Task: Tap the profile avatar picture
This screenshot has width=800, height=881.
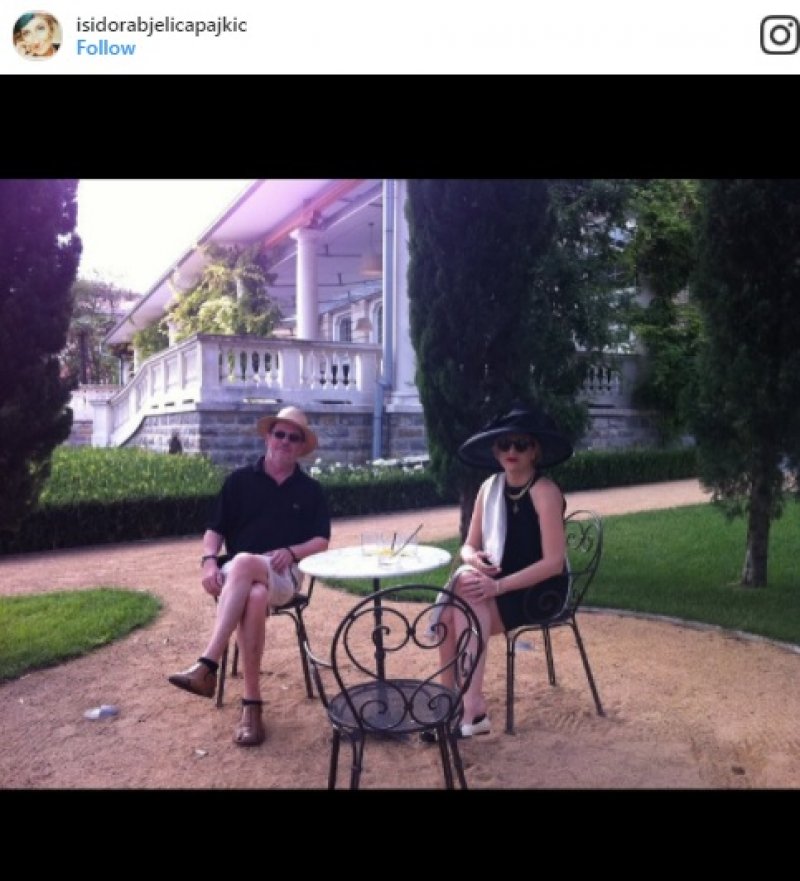Action: [x=37, y=35]
